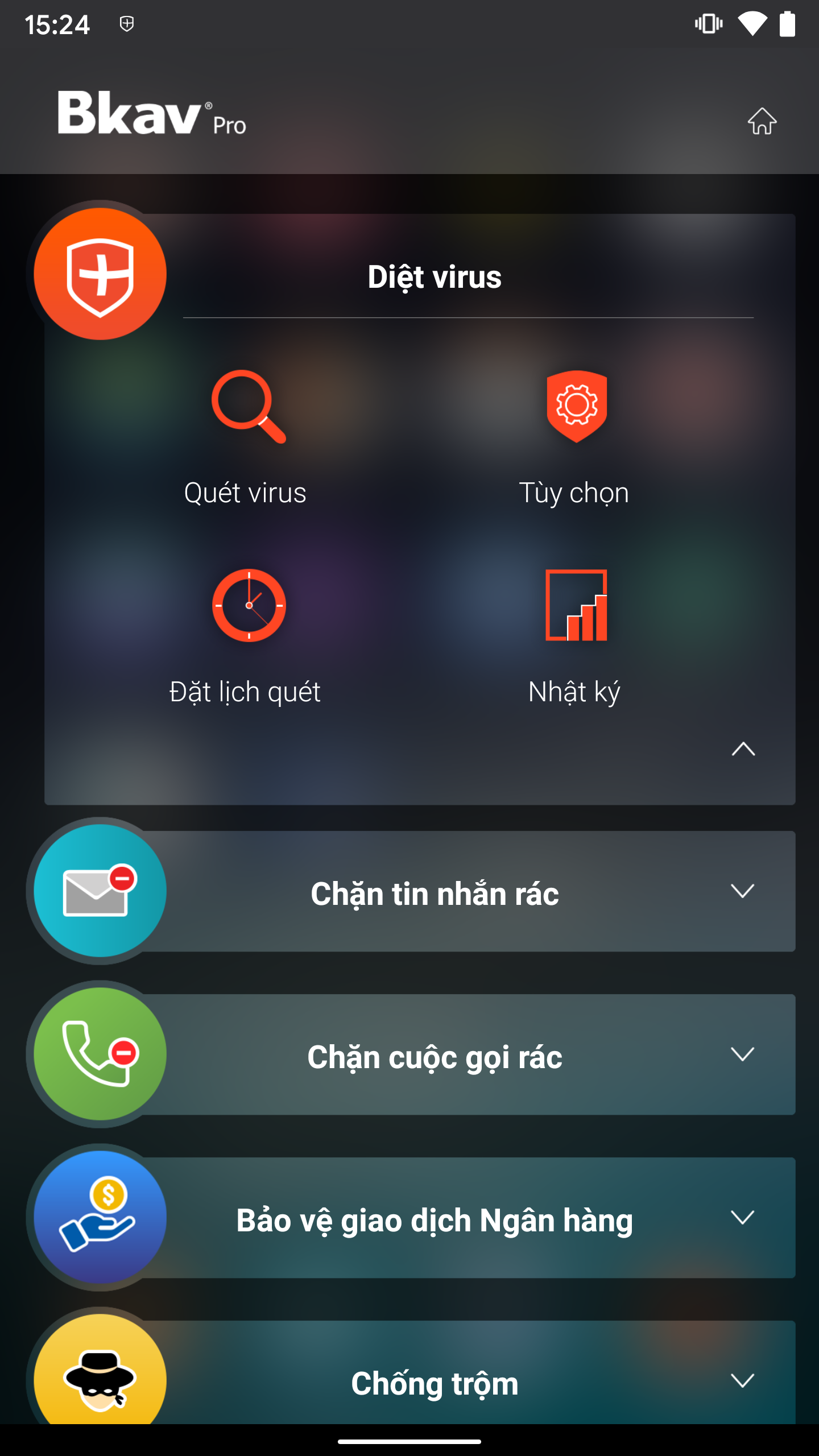Expand Chặn cuộc gọi rác section
Screen dimensions: 819x1456
[x=742, y=1054]
